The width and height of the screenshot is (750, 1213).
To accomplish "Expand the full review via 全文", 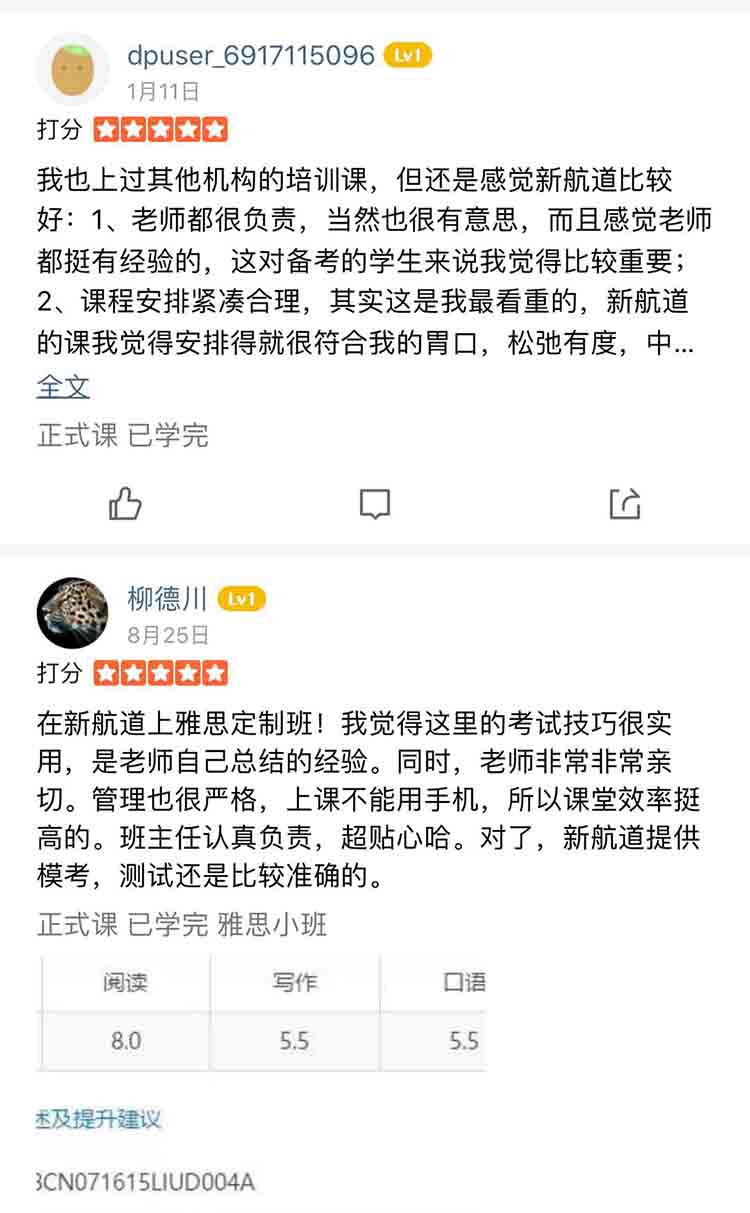I will (63, 387).
